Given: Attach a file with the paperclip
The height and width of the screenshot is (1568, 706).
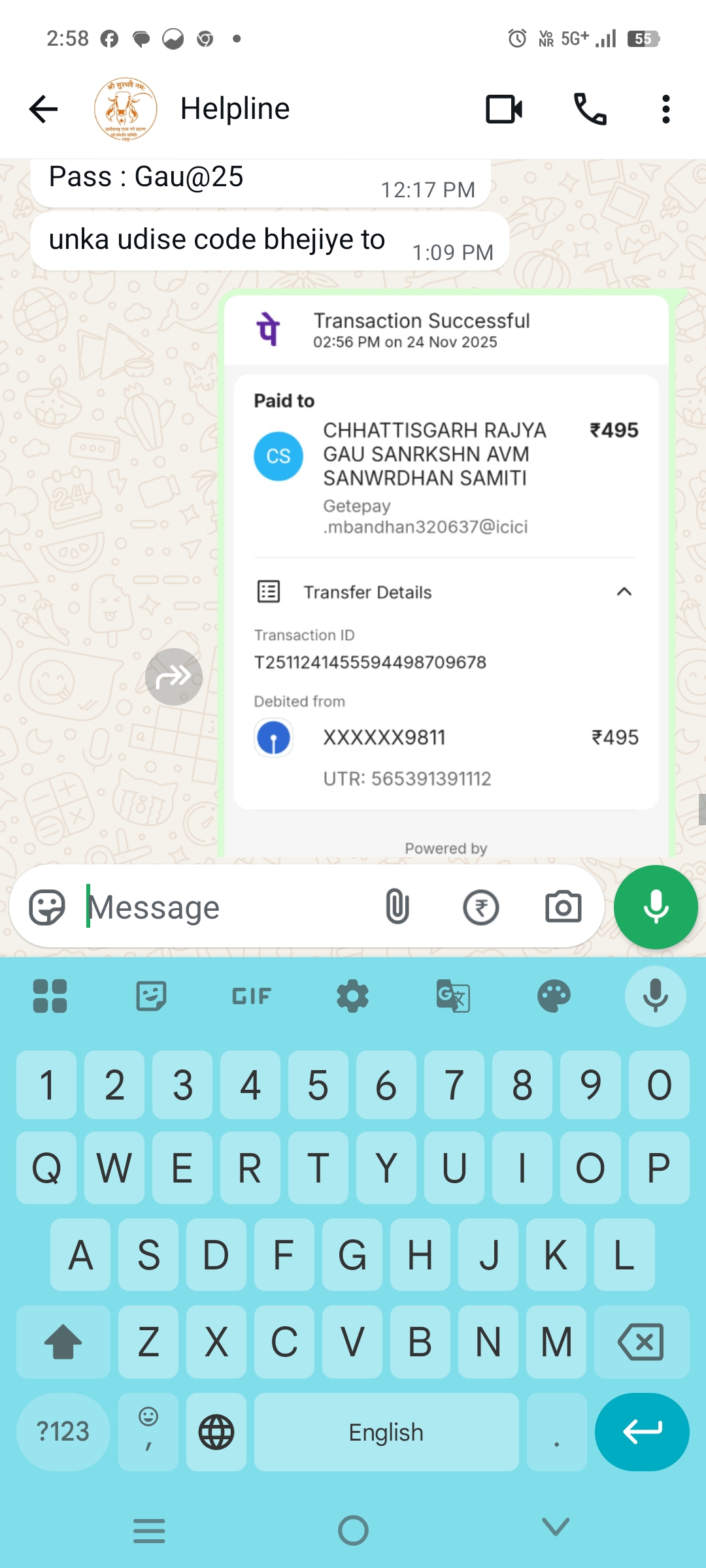Looking at the screenshot, I should [397, 907].
